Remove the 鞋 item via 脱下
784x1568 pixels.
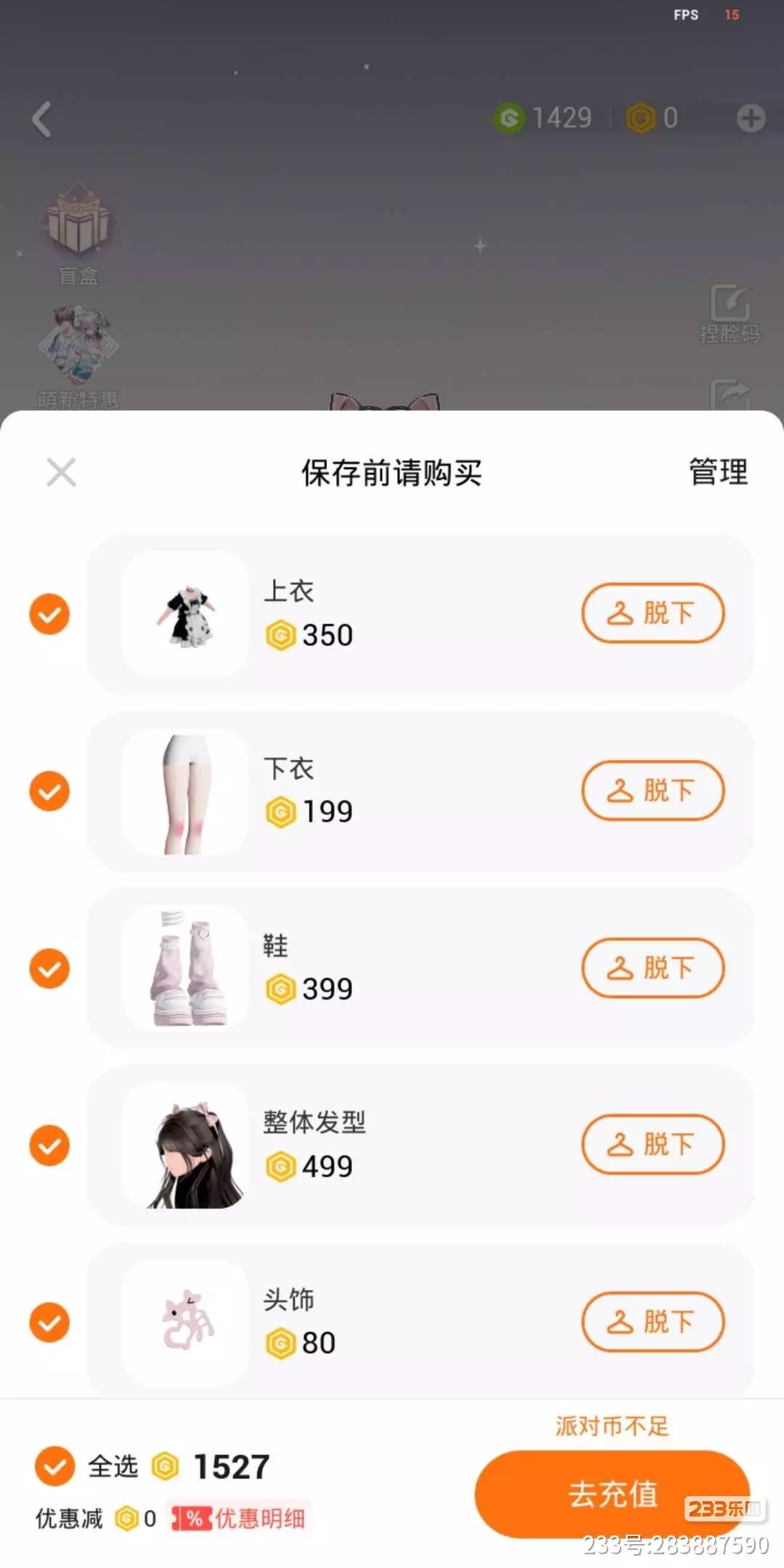click(653, 968)
